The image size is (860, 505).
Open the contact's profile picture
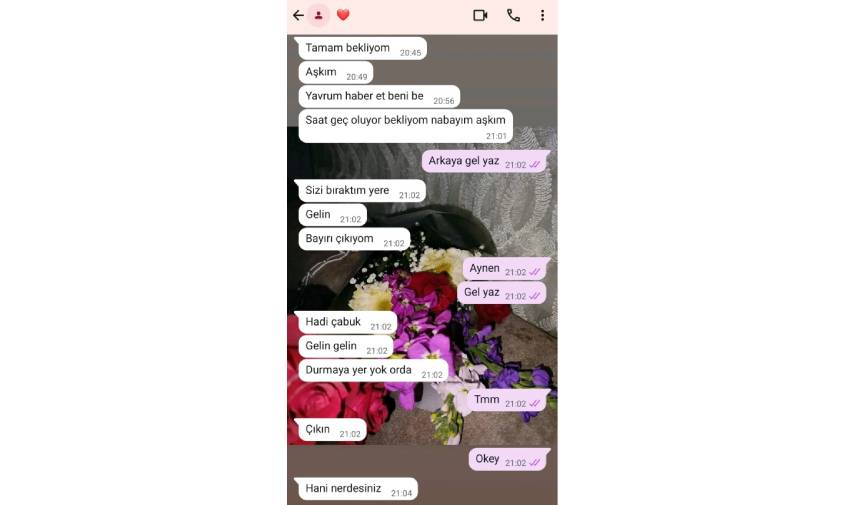tap(319, 15)
